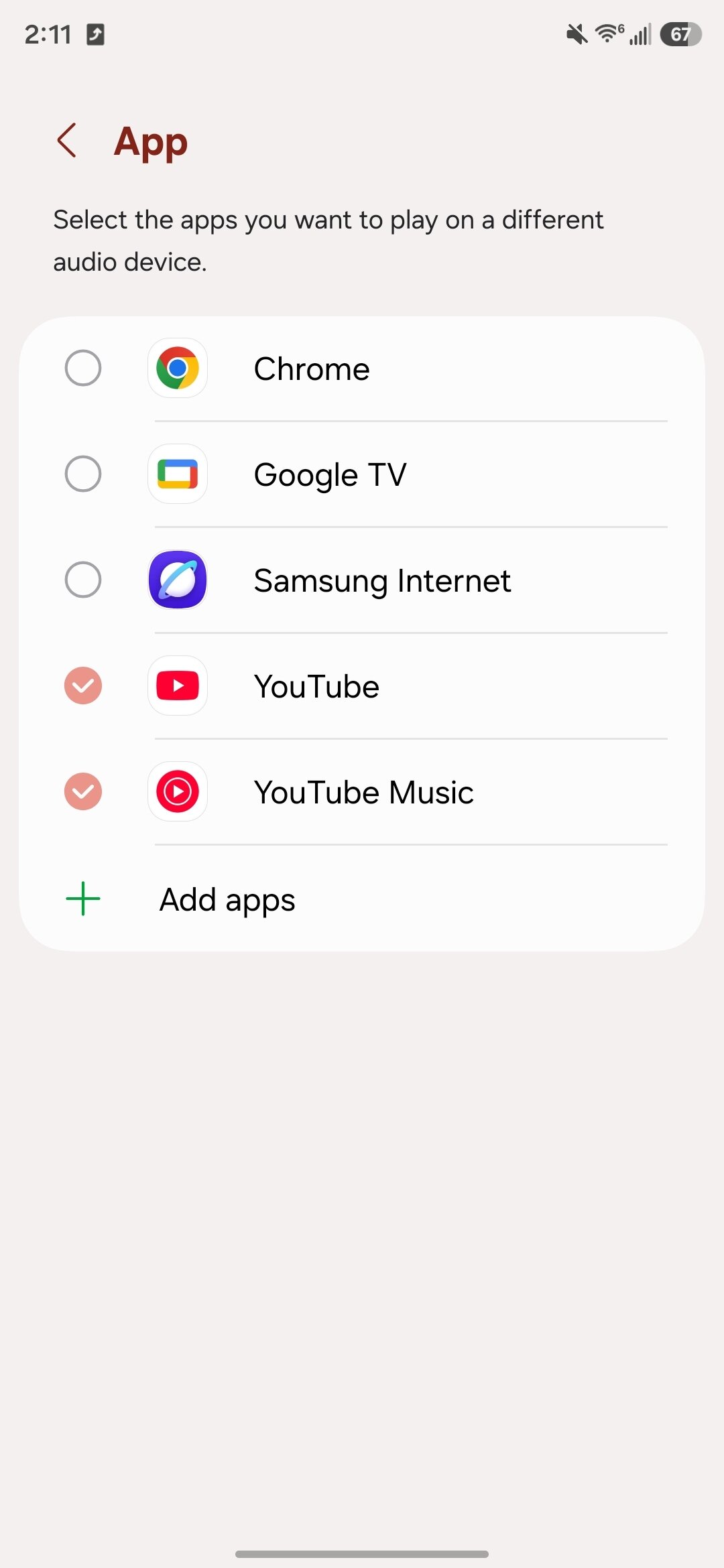Deselect the YouTube Music checkbox
Image resolution: width=724 pixels, height=1568 pixels.
point(82,791)
